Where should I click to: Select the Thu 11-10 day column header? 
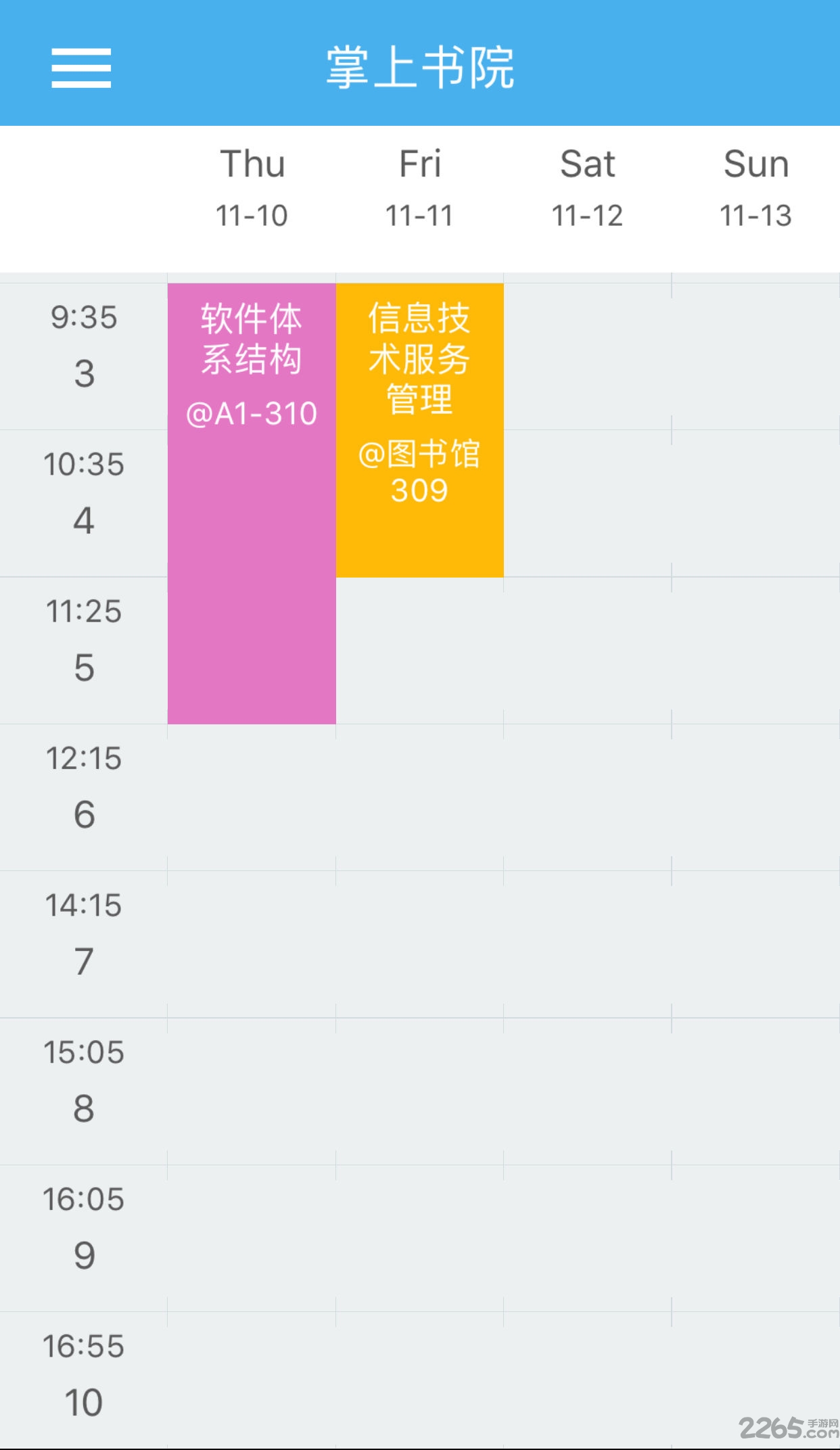pyautogui.click(x=253, y=186)
